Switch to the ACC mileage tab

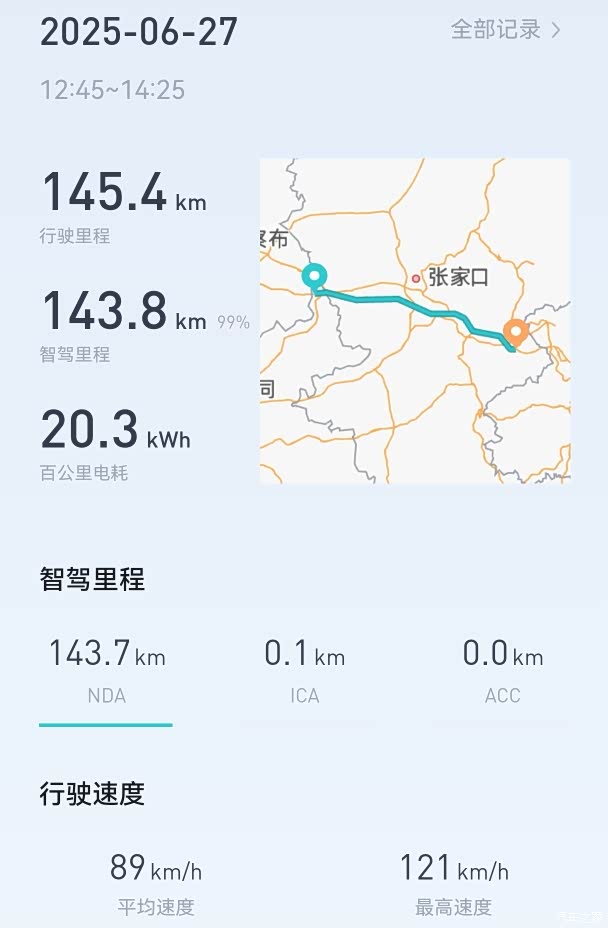point(502,672)
